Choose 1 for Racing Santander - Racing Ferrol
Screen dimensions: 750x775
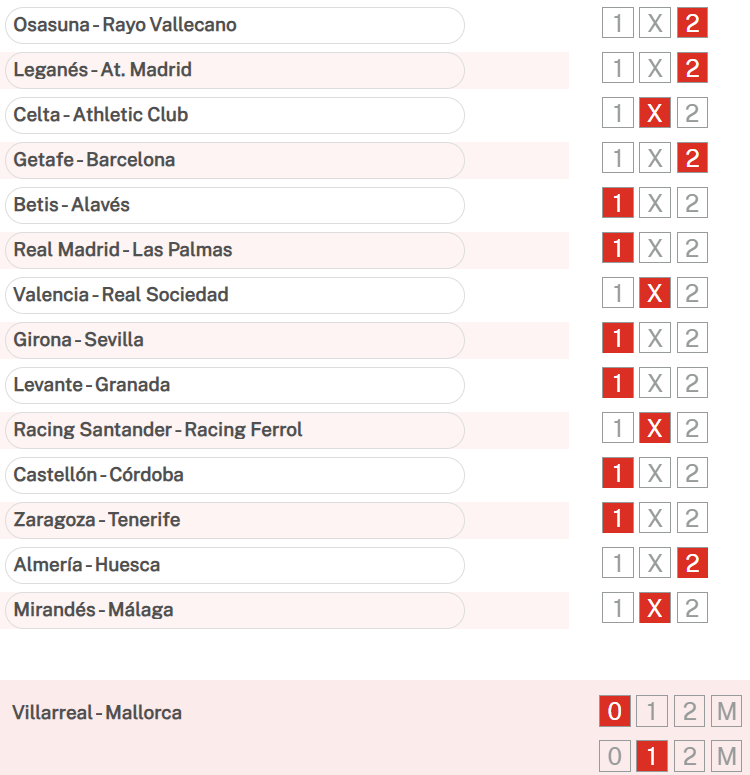[618, 429]
